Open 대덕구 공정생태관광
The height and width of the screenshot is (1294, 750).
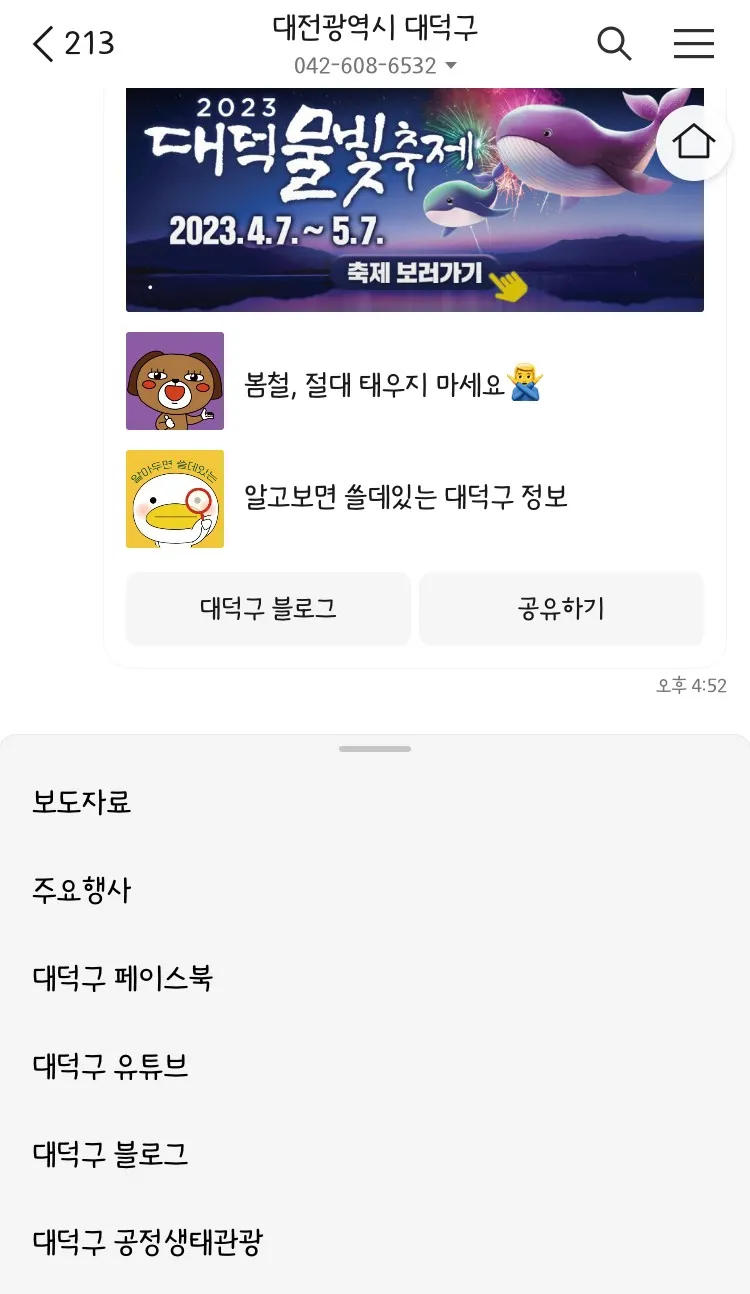[x=147, y=1242]
